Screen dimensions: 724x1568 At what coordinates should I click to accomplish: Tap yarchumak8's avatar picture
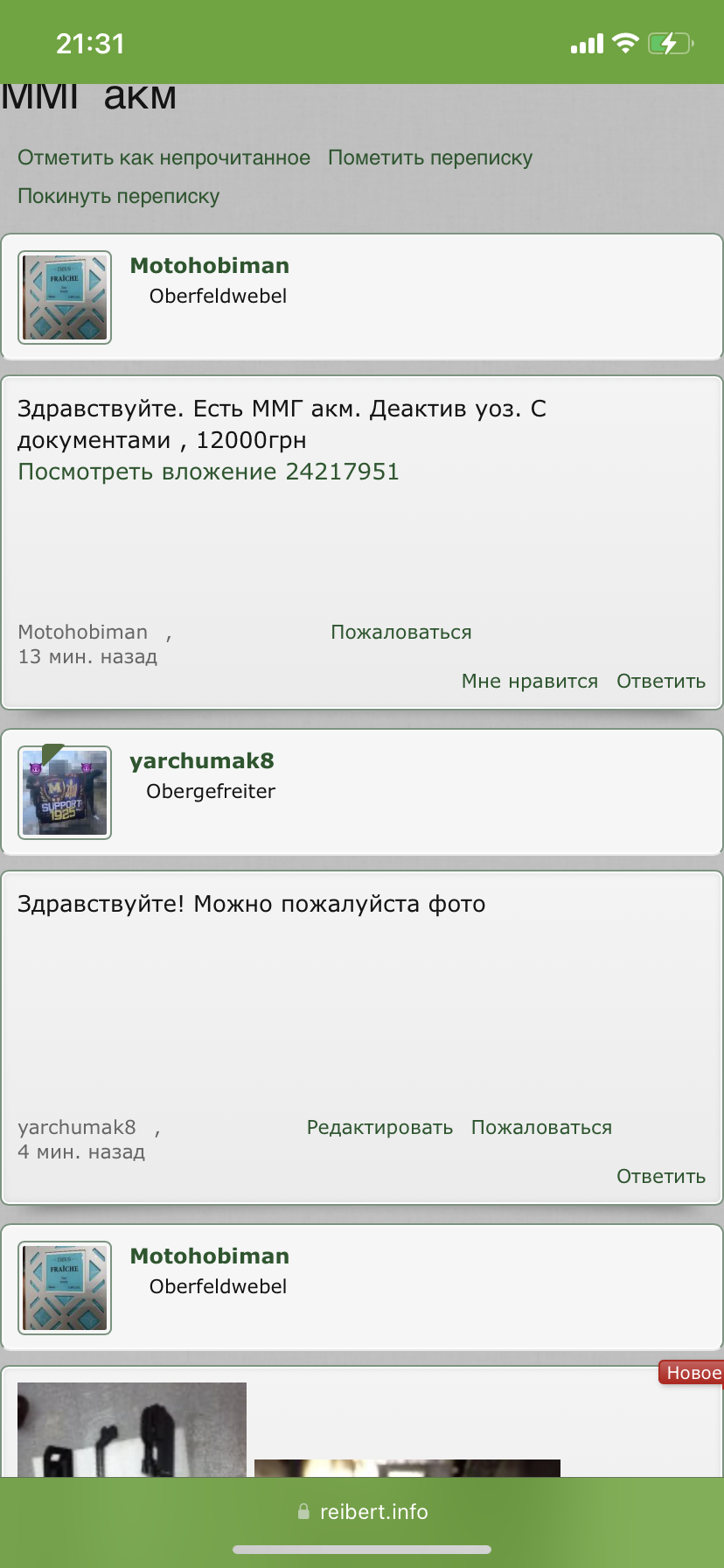[65, 793]
